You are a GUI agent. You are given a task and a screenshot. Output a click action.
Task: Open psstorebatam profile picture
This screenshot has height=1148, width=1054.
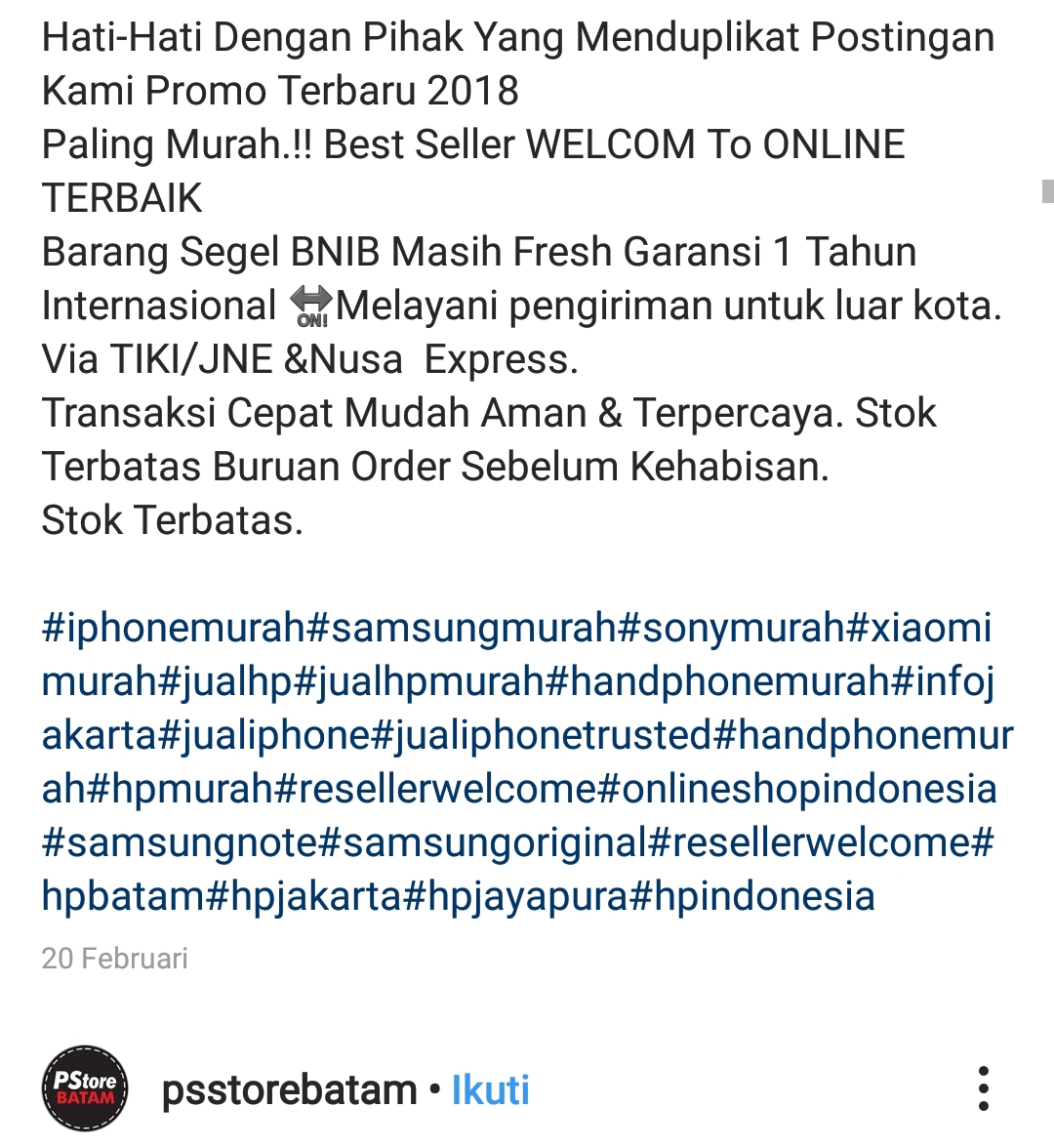click(x=86, y=1088)
